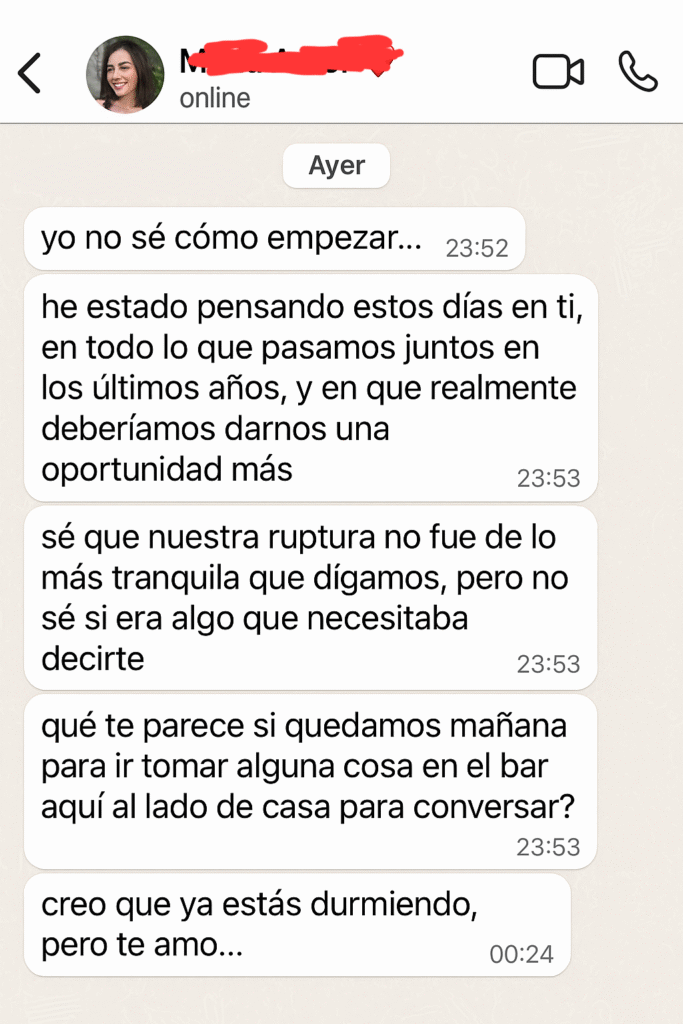Start a video call
683x1024 pixels.
[557, 72]
